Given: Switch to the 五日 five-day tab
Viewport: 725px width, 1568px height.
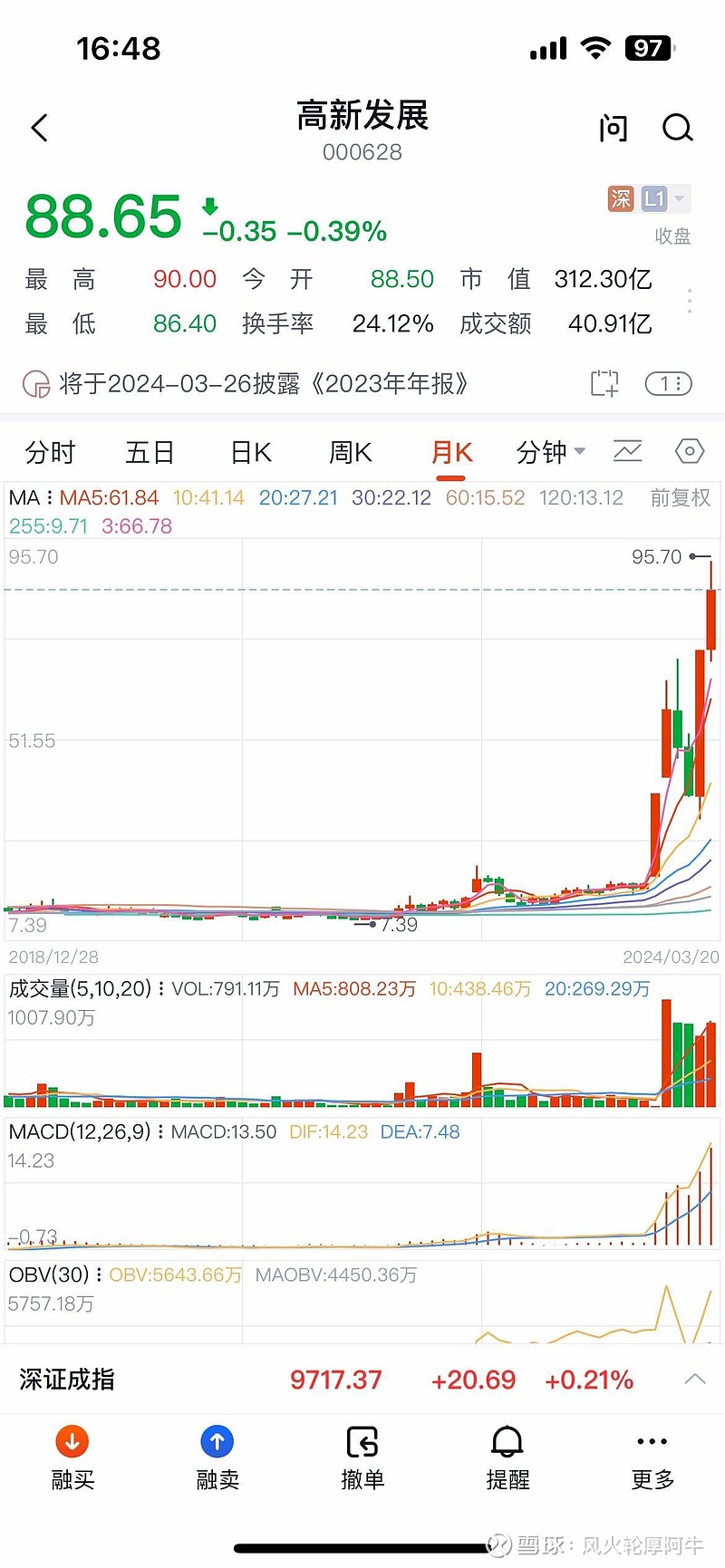Looking at the screenshot, I should pyautogui.click(x=149, y=451).
